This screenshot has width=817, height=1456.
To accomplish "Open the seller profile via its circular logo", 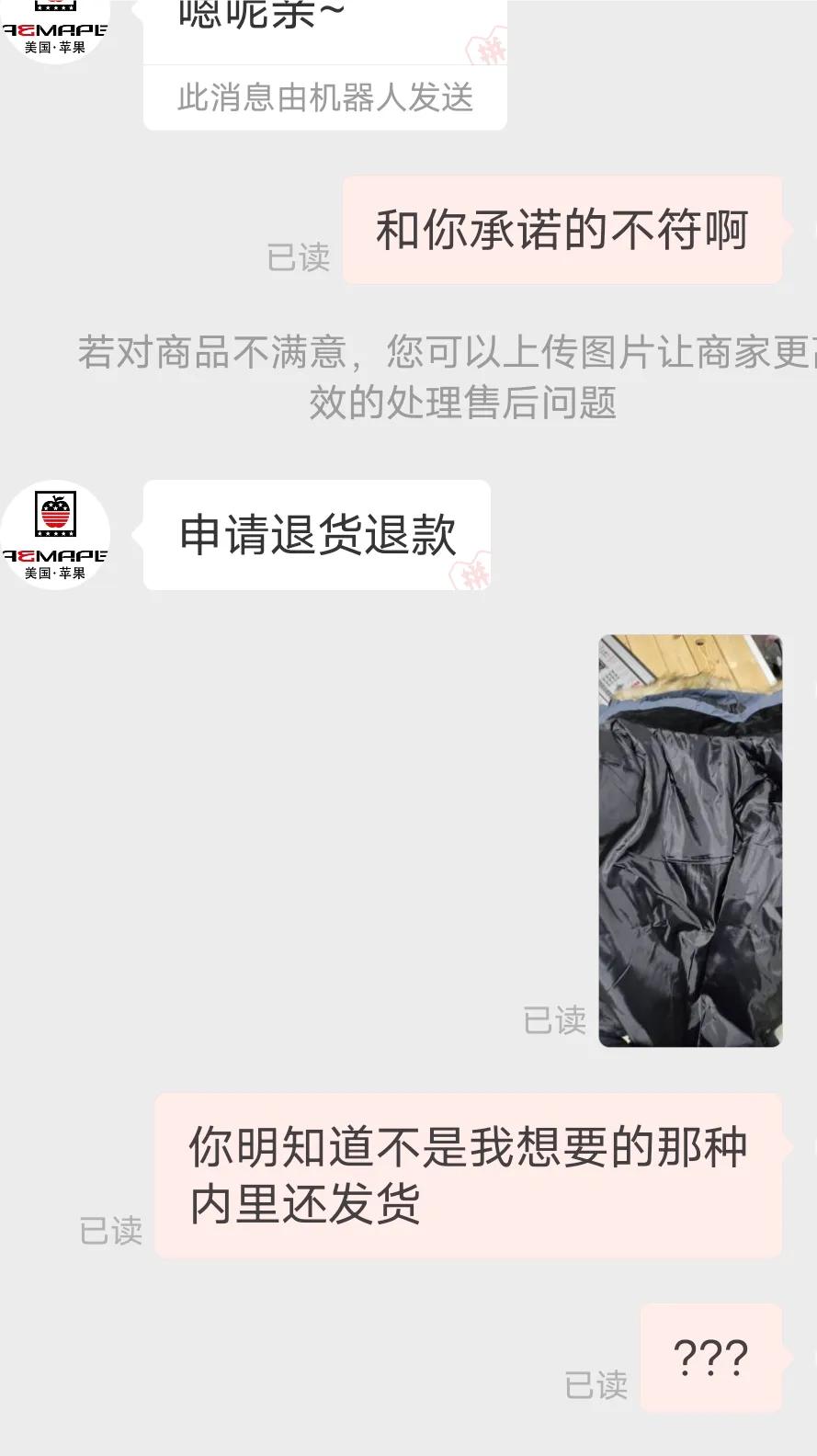I will tap(55, 533).
